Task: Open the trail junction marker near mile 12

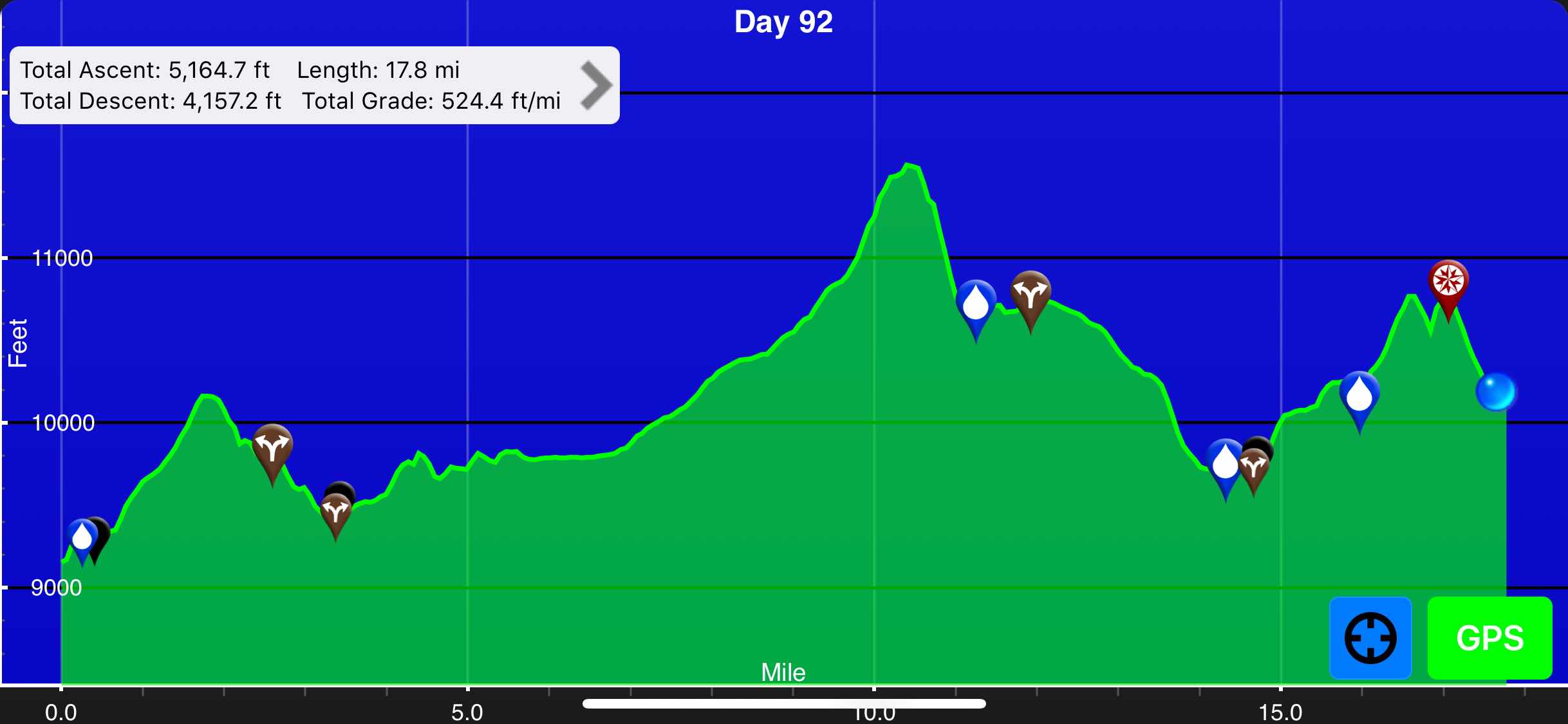Action: point(1031,295)
